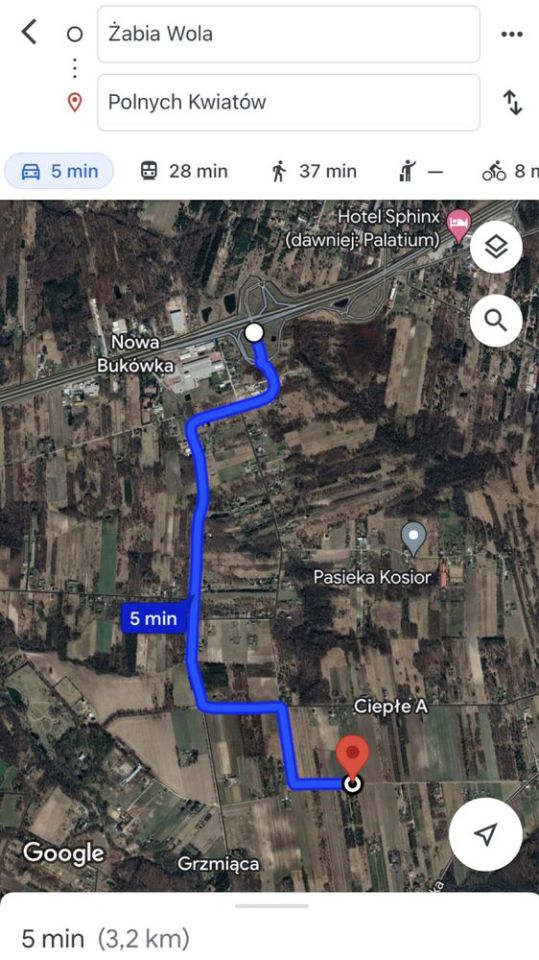Image resolution: width=539 pixels, height=960 pixels.
Task: Open the three-dot overflow menu
Action: click(x=512, y=34)
